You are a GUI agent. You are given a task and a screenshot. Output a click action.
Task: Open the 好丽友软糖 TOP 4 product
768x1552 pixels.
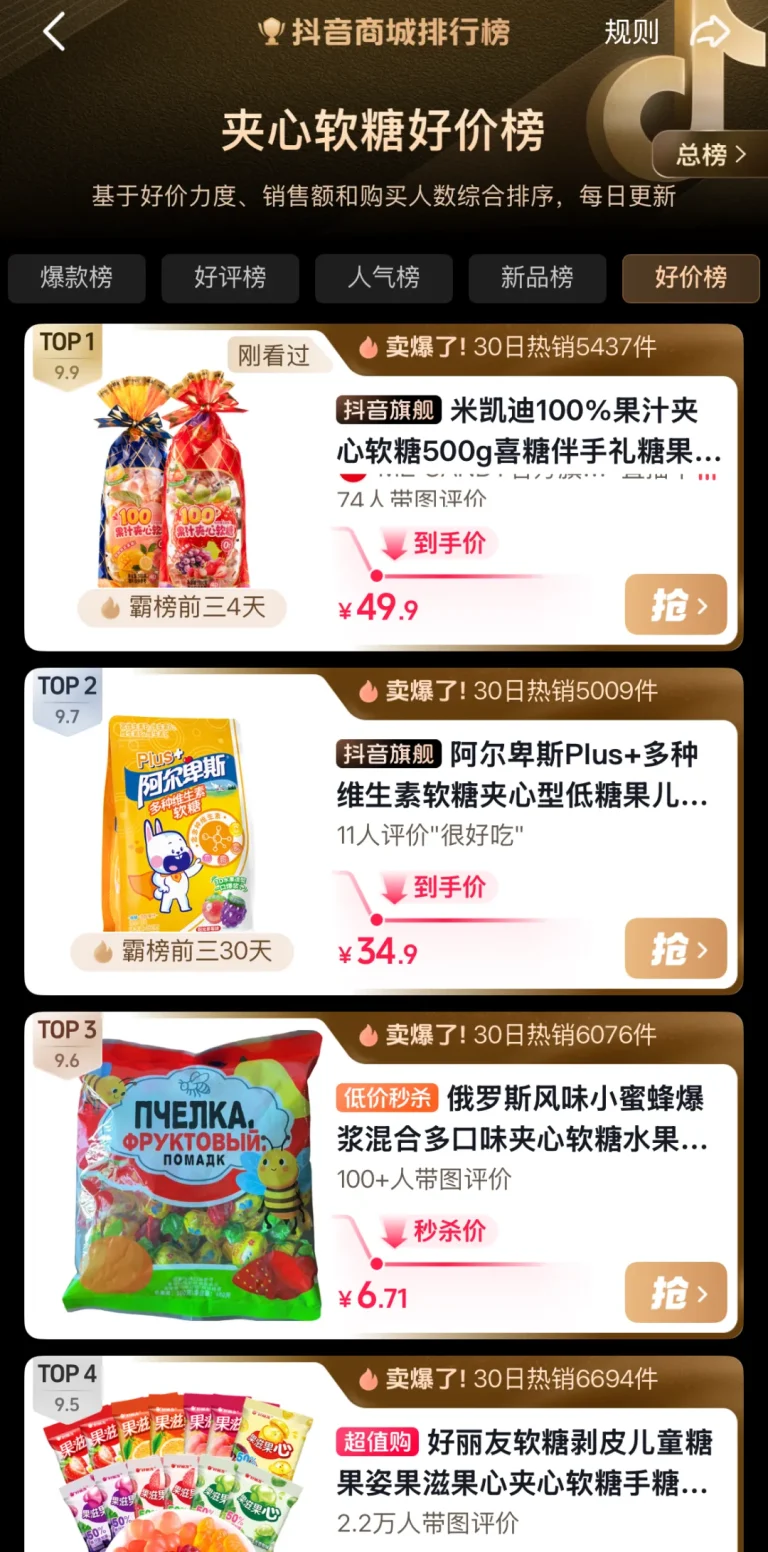pos(524,1463)
